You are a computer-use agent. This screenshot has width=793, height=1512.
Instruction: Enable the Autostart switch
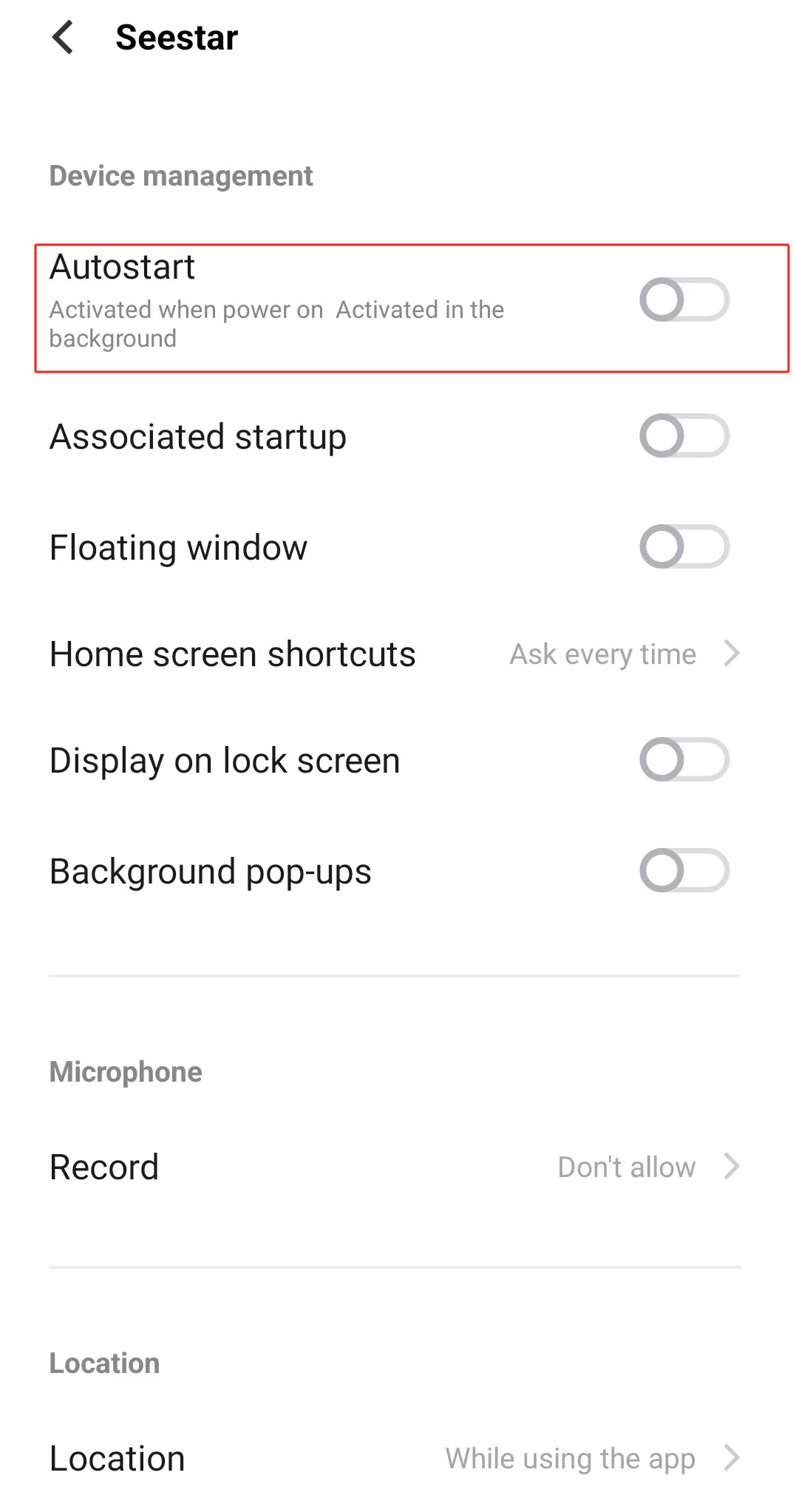[x=684, y=299]
